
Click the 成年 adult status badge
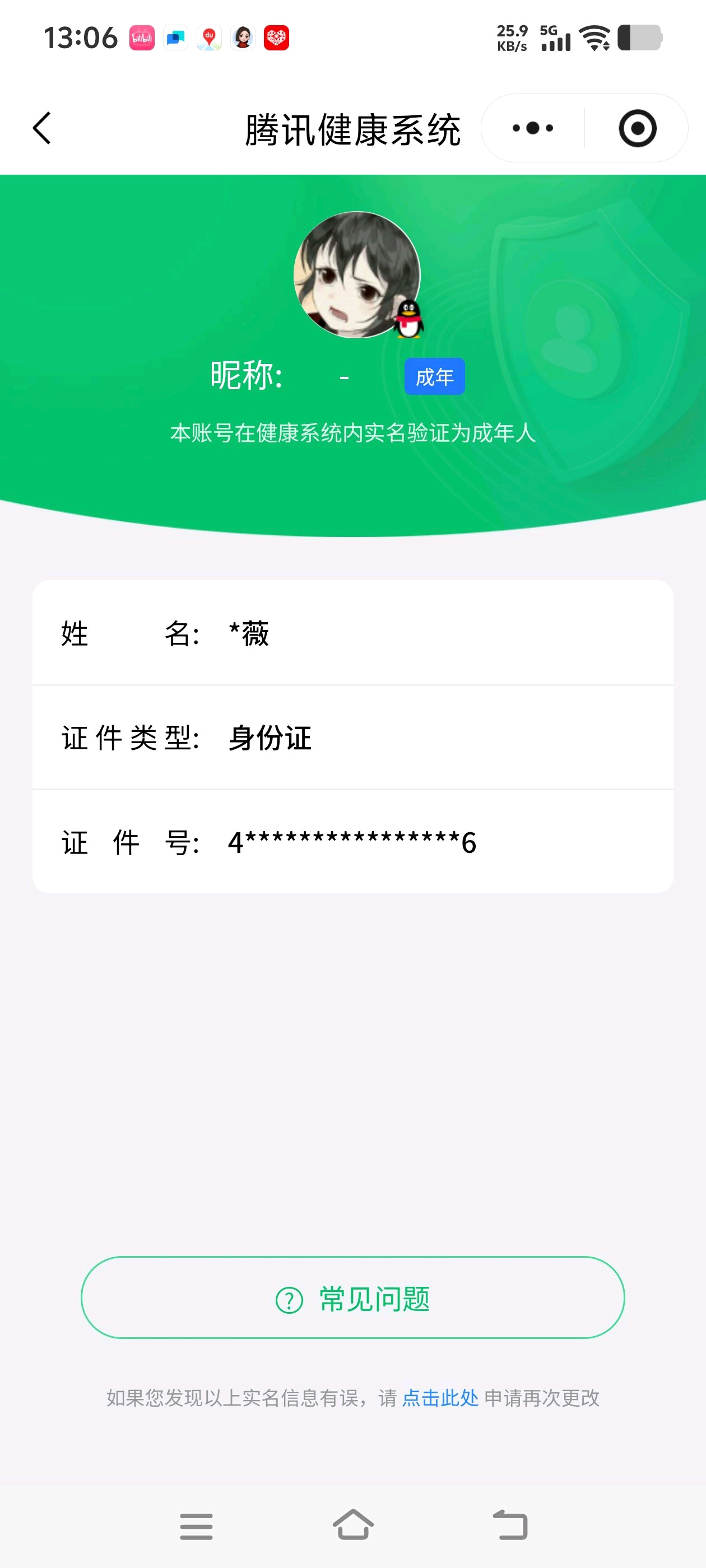click(x=434, y=377)
